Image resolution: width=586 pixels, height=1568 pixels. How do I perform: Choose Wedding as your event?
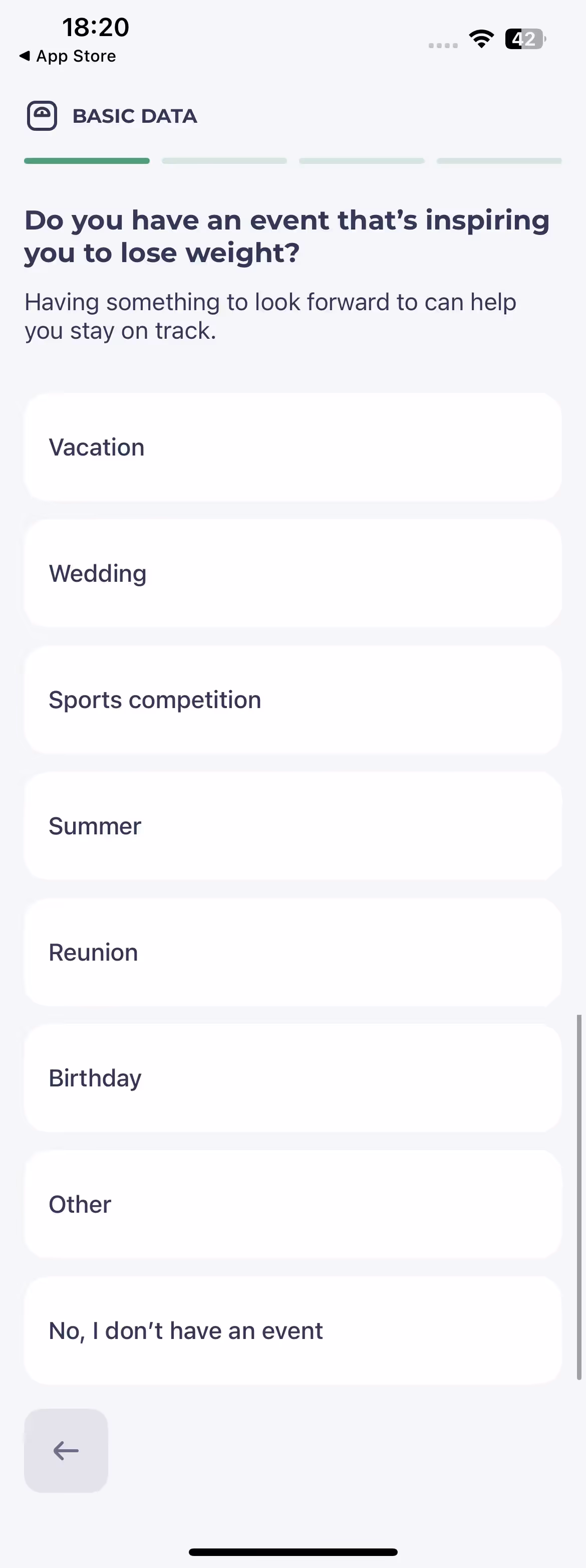point(292,573)
